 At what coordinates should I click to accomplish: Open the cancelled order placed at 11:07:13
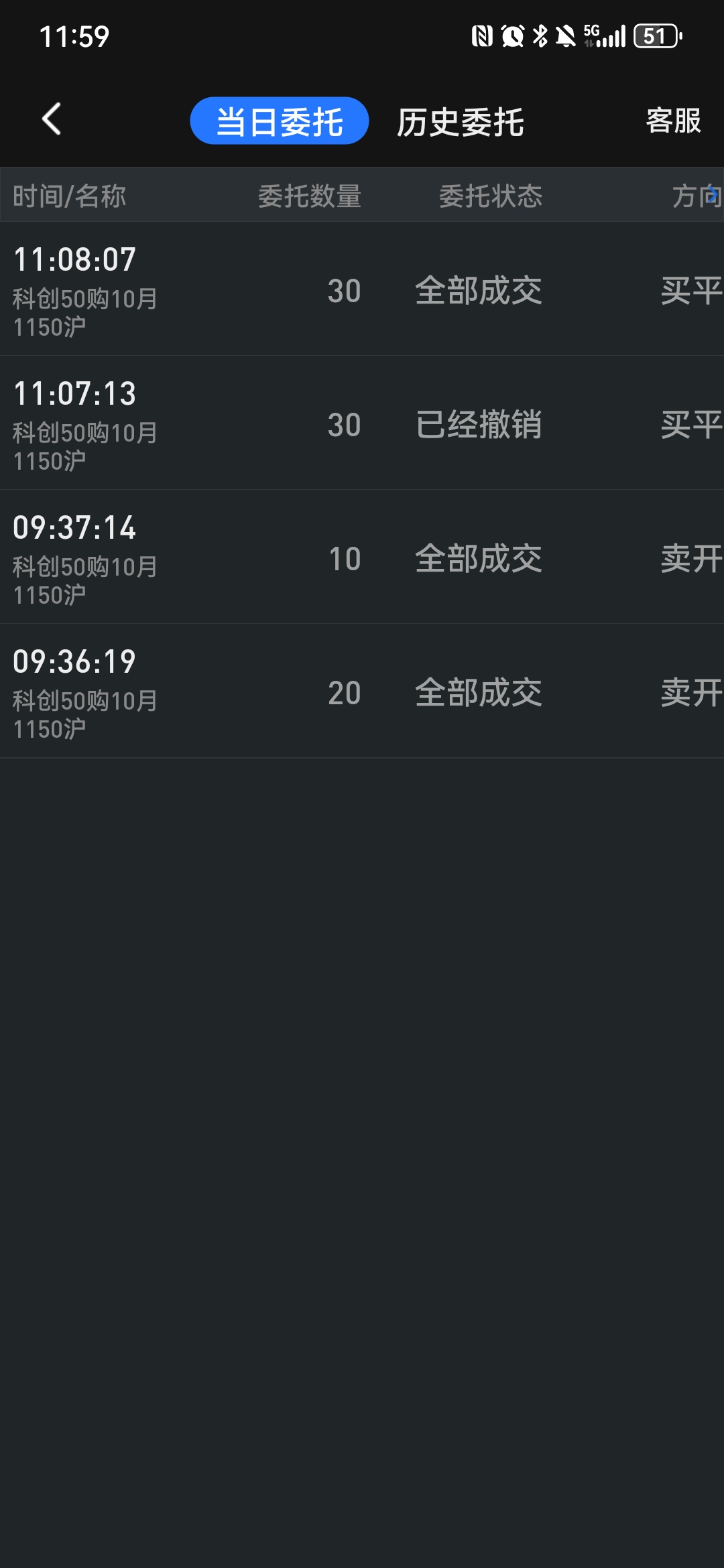tap(362, 423)
